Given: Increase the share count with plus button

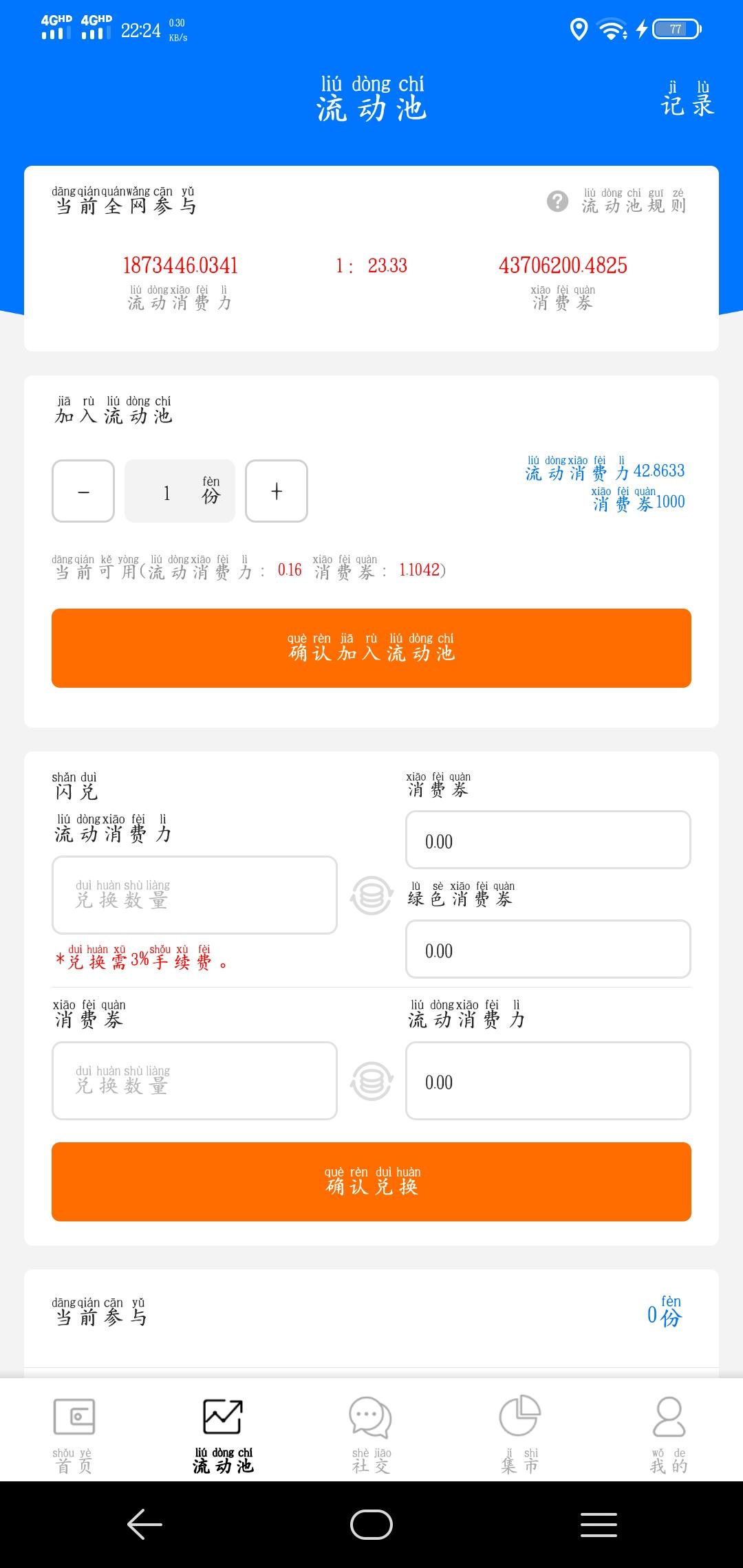Looking at the screenshot, I should pyautogui.click(x=277, y=491).
